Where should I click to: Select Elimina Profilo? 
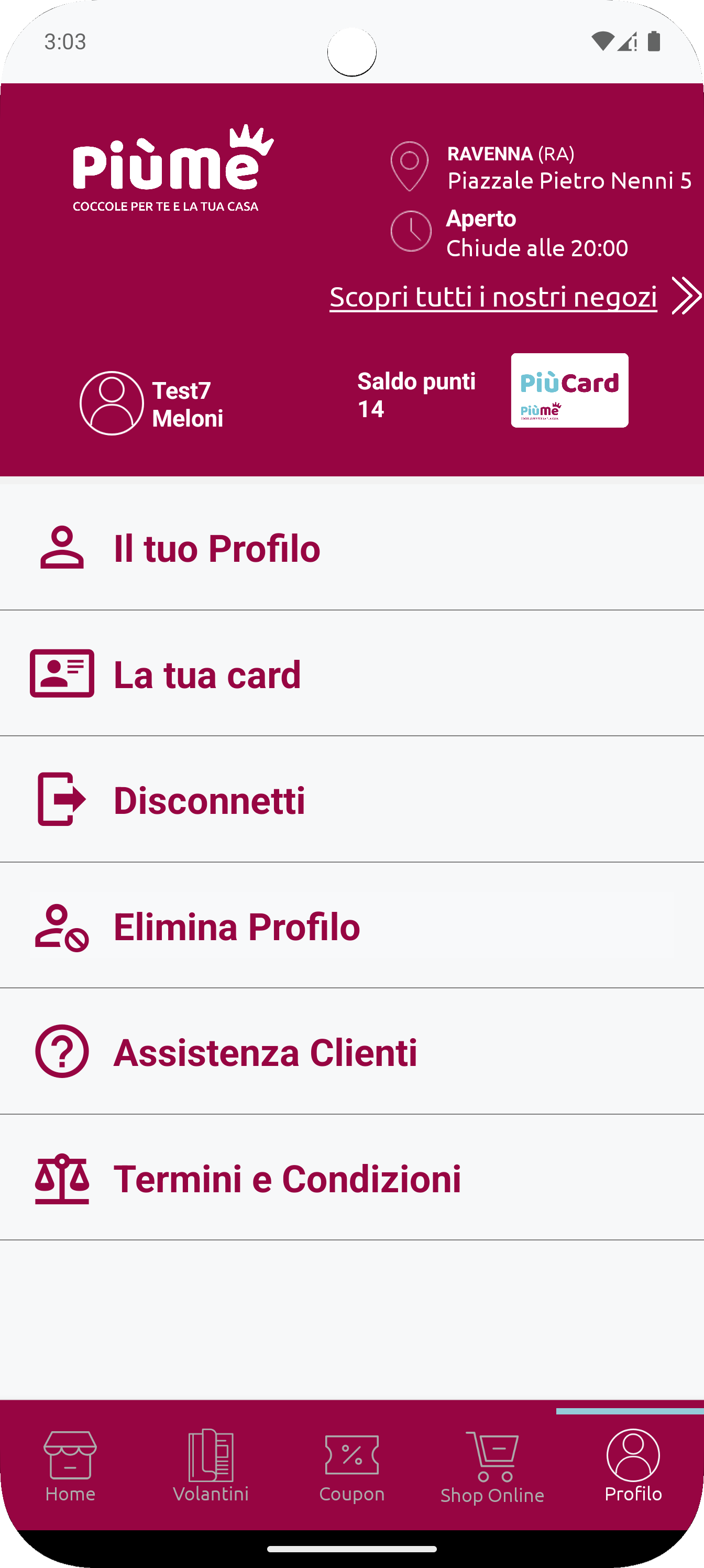coord(237,927)
